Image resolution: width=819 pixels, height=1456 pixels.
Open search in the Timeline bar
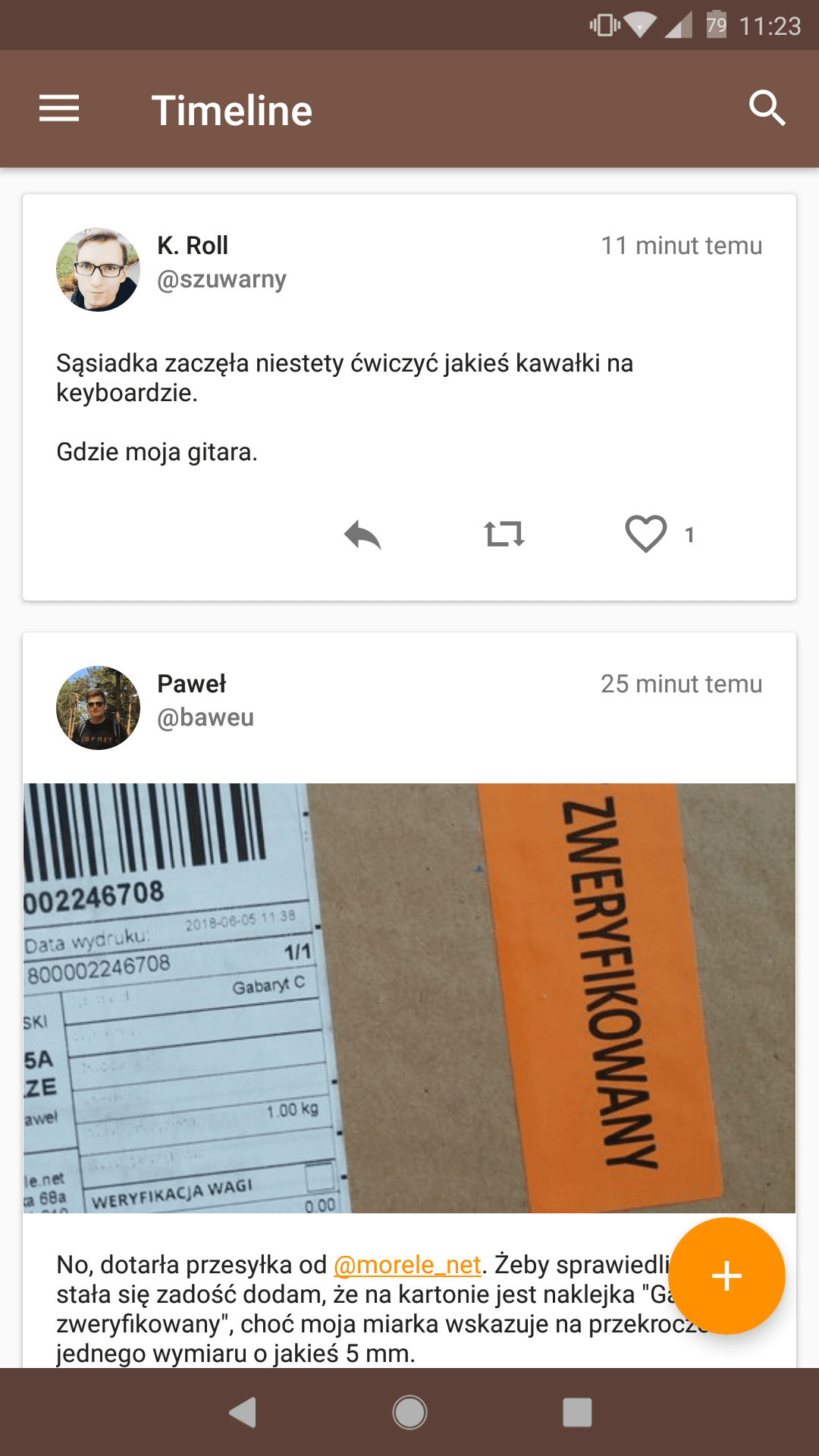tap(767, 108)
